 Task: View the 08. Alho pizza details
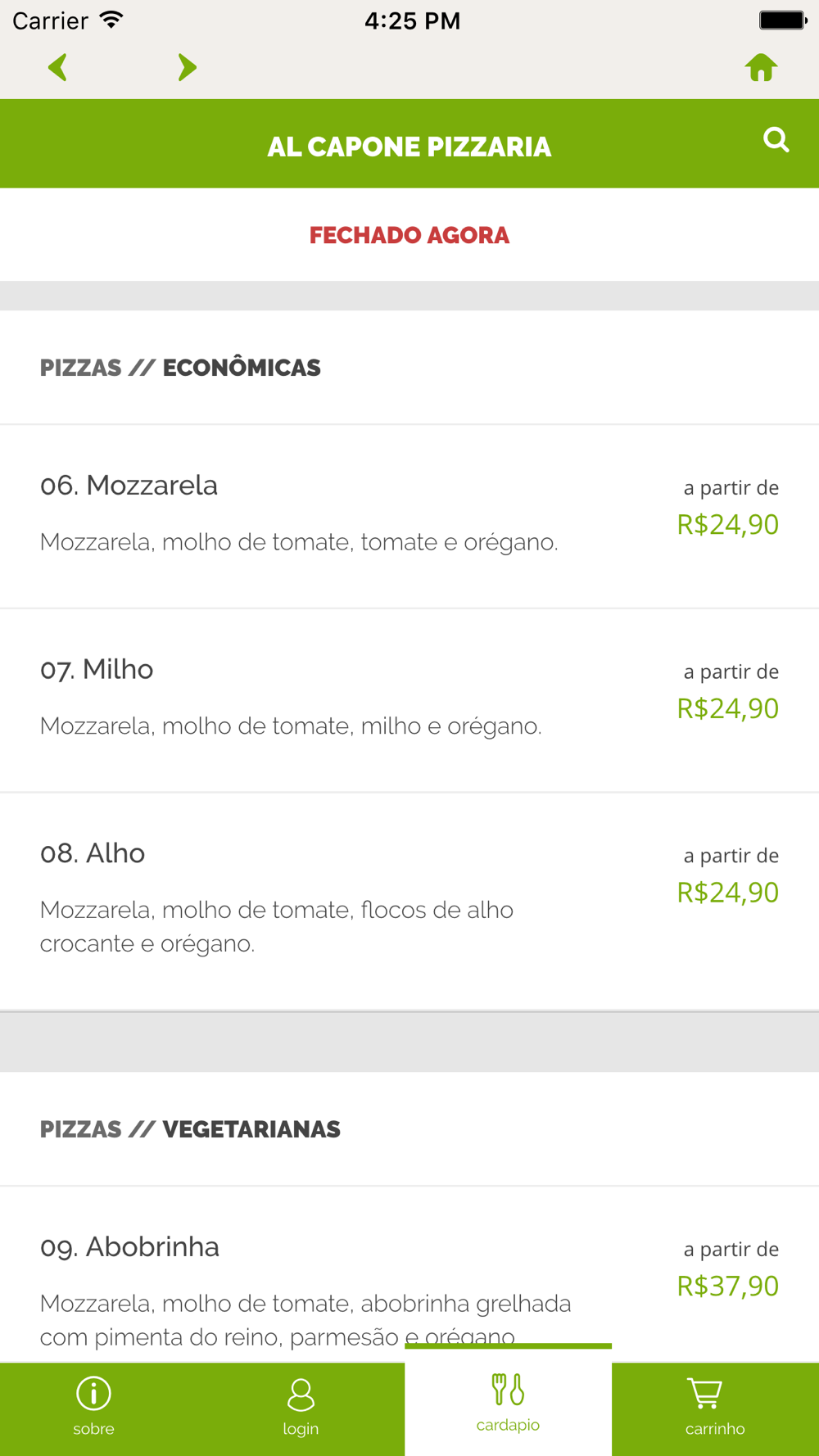[x=409, y=902]
